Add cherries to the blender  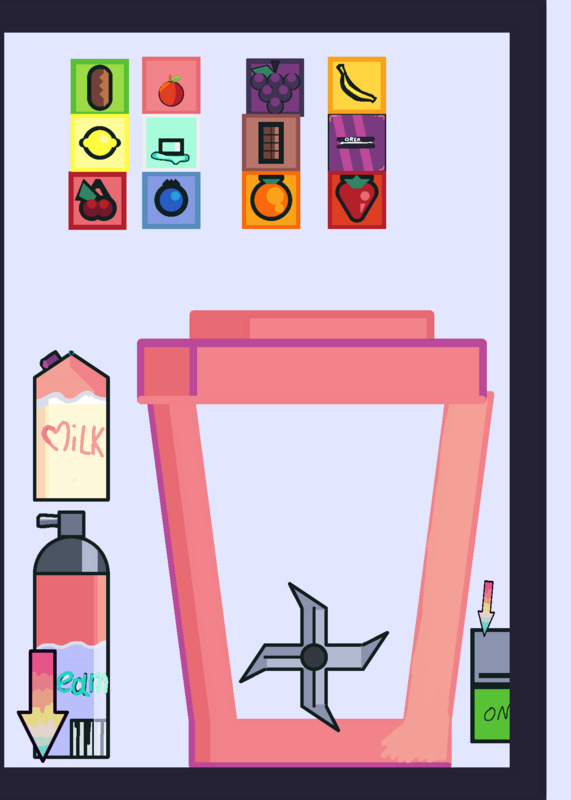(97, 201)
